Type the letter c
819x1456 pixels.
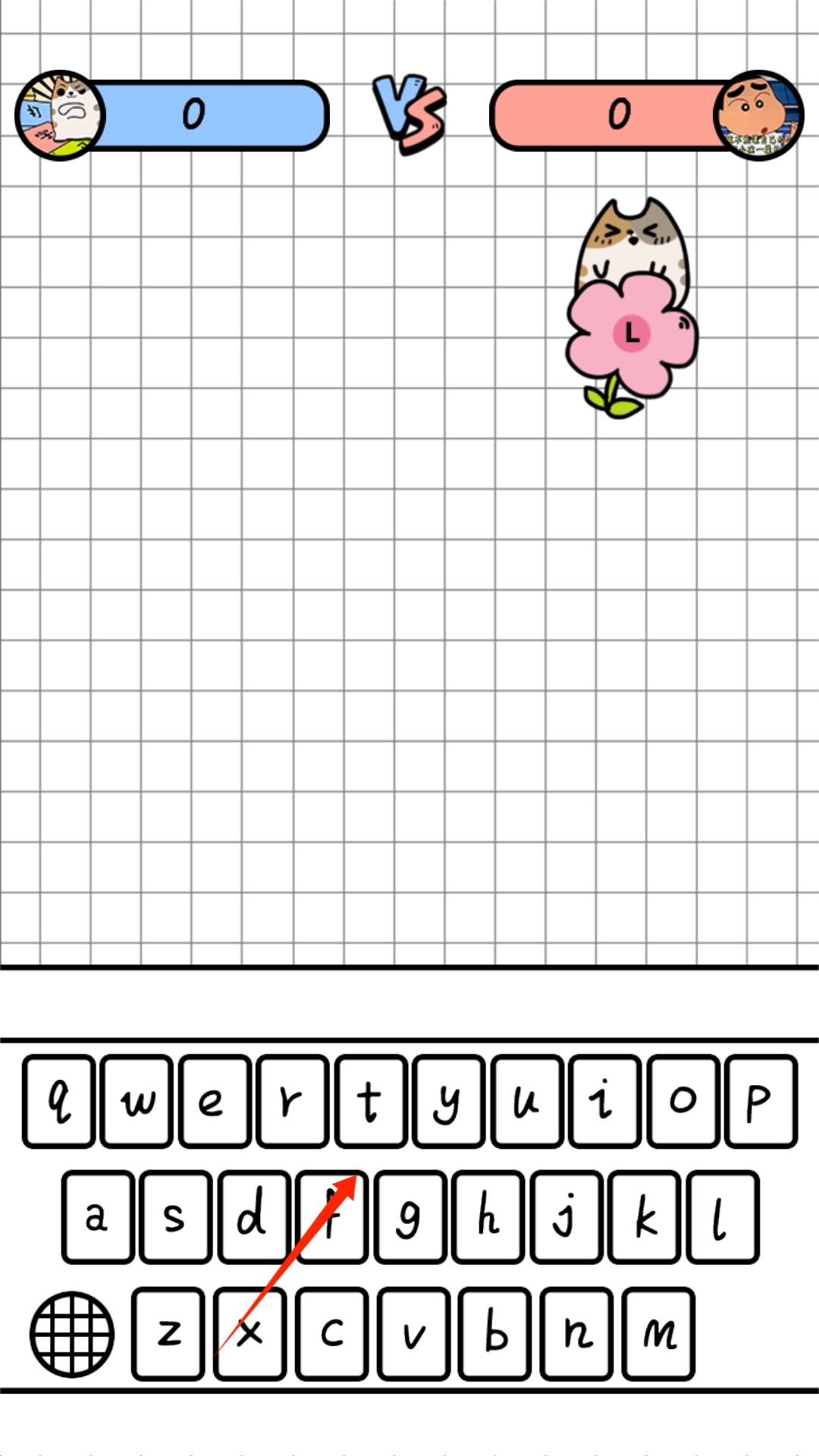331,1333
